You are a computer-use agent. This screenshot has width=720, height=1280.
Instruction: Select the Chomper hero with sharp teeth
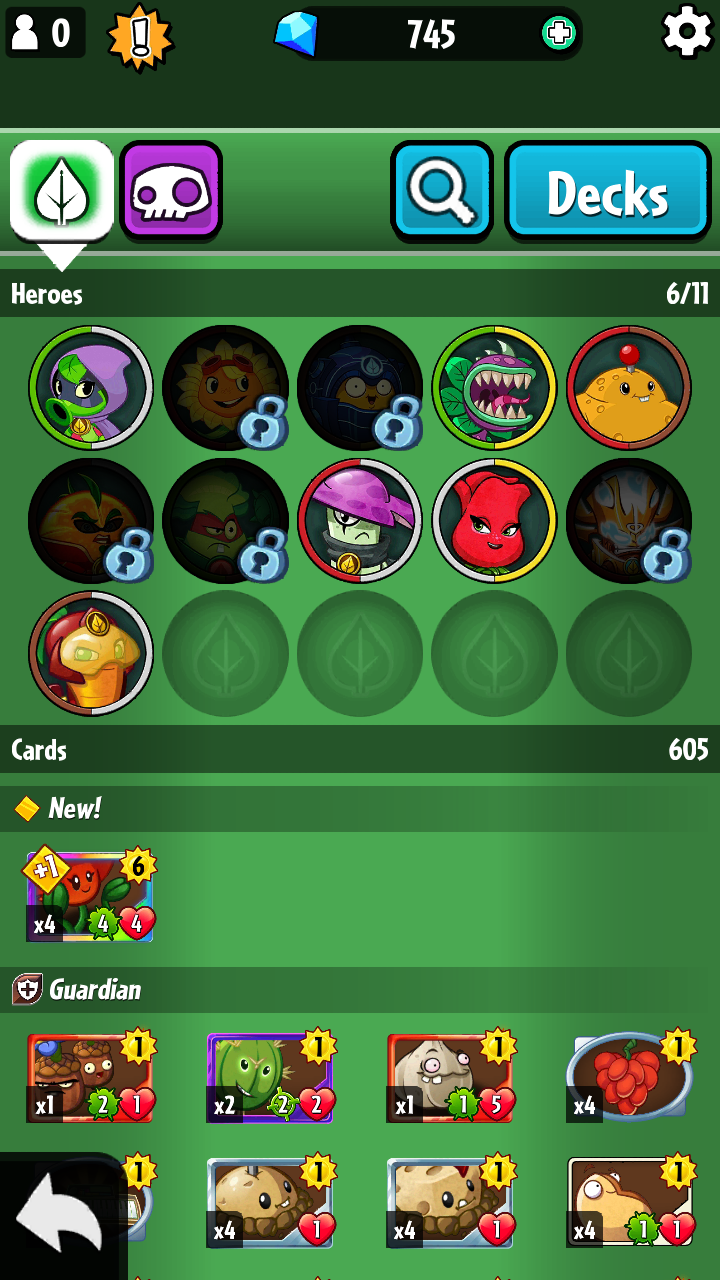pos(494,387)
